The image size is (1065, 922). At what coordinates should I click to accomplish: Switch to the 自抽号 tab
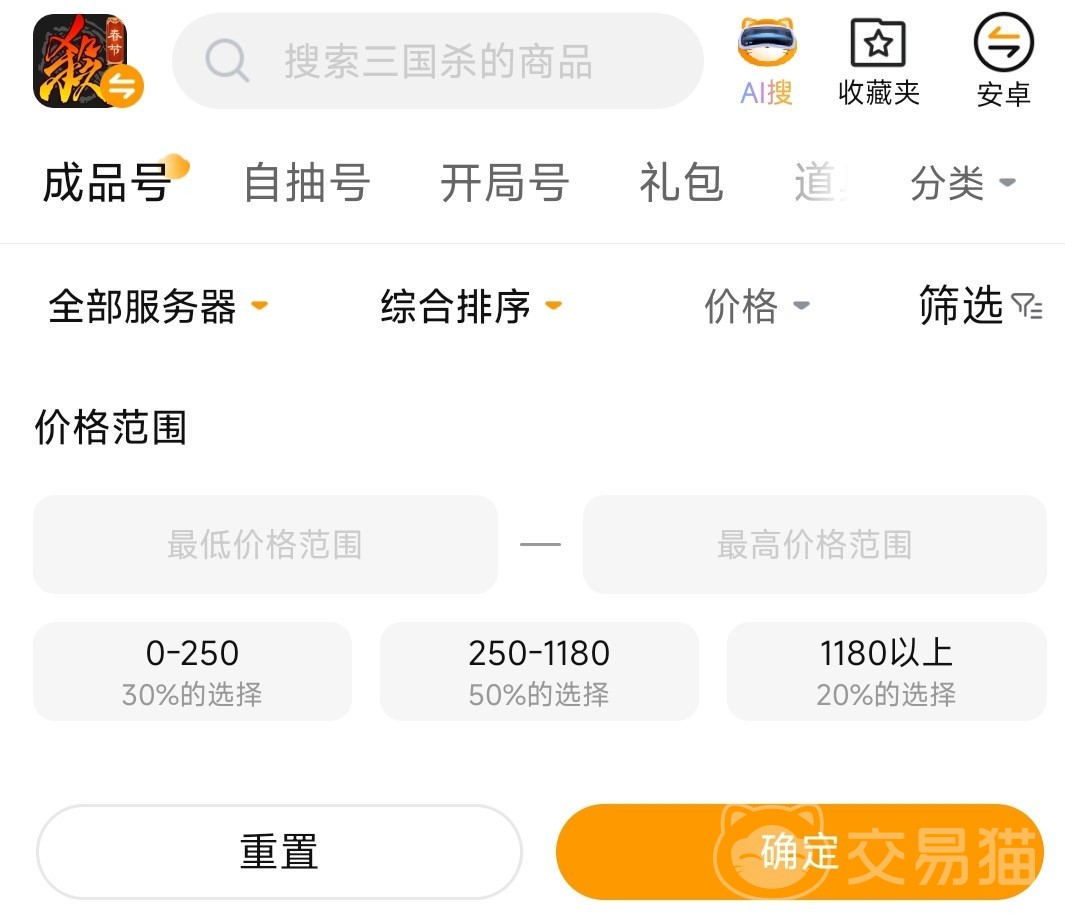click(307, 184)
